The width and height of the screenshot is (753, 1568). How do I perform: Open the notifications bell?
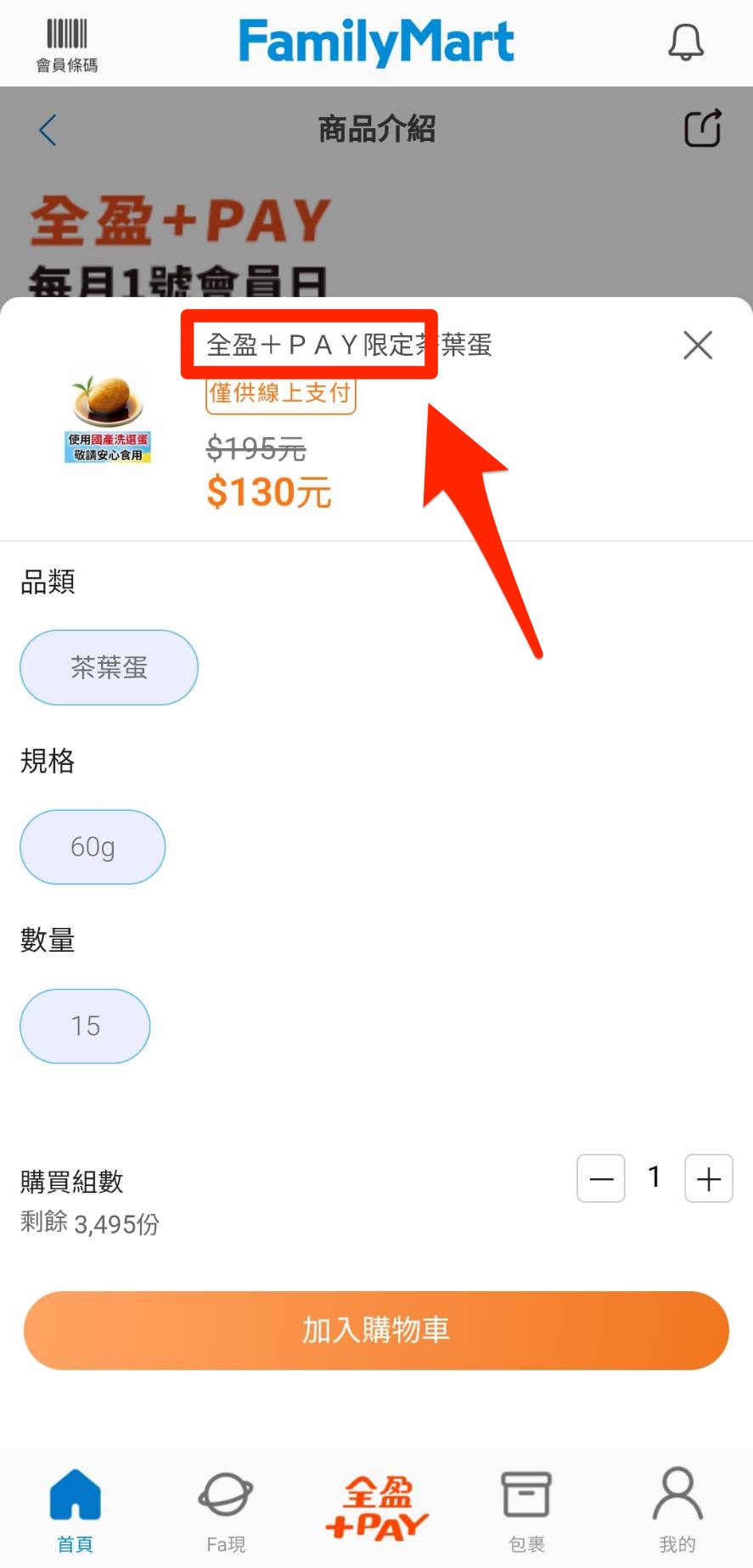click(685, 42)
